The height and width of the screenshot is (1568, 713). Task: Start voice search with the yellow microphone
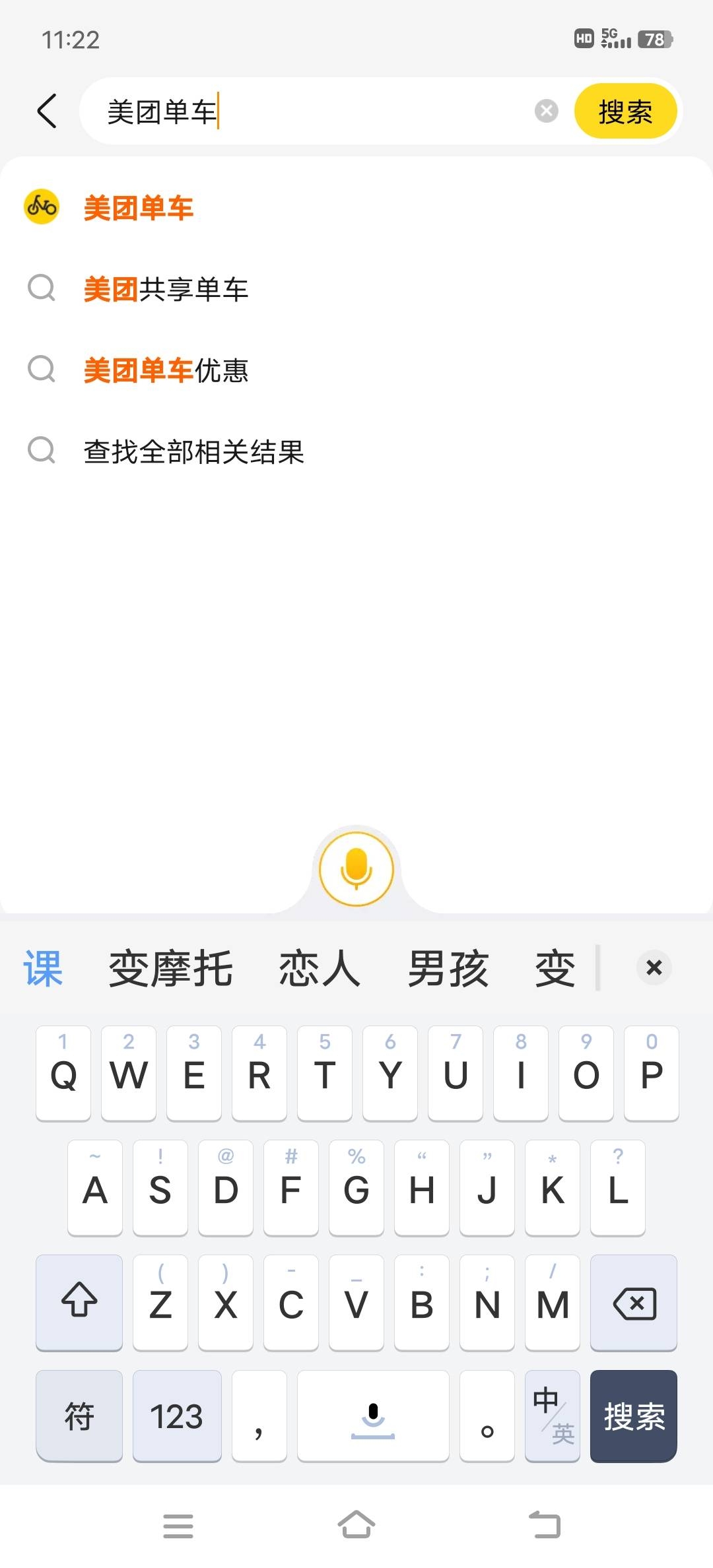(x=356, y=868)
